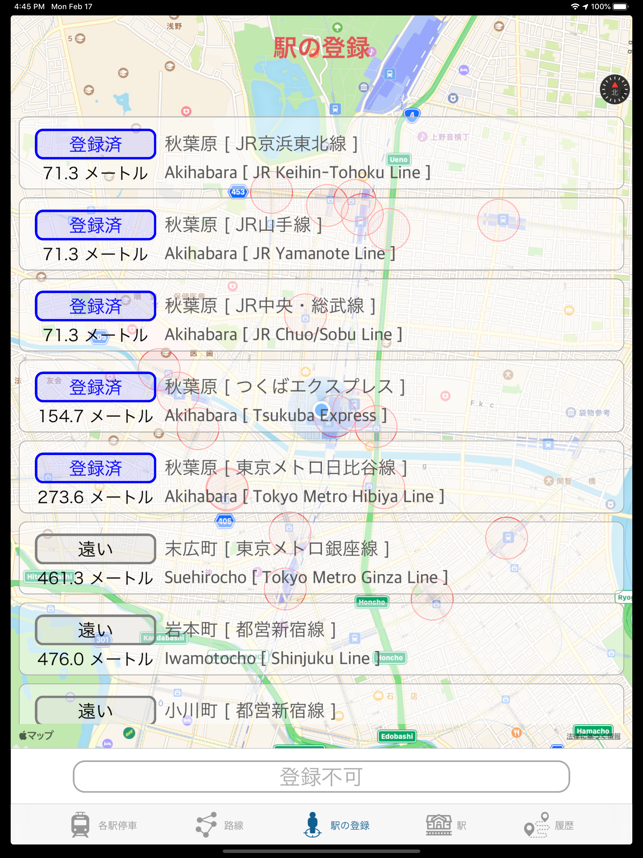Tap 登録済 for Akihabara JR Keihin-Tohoku Line

pyautogui.click(x=96, y=144)
